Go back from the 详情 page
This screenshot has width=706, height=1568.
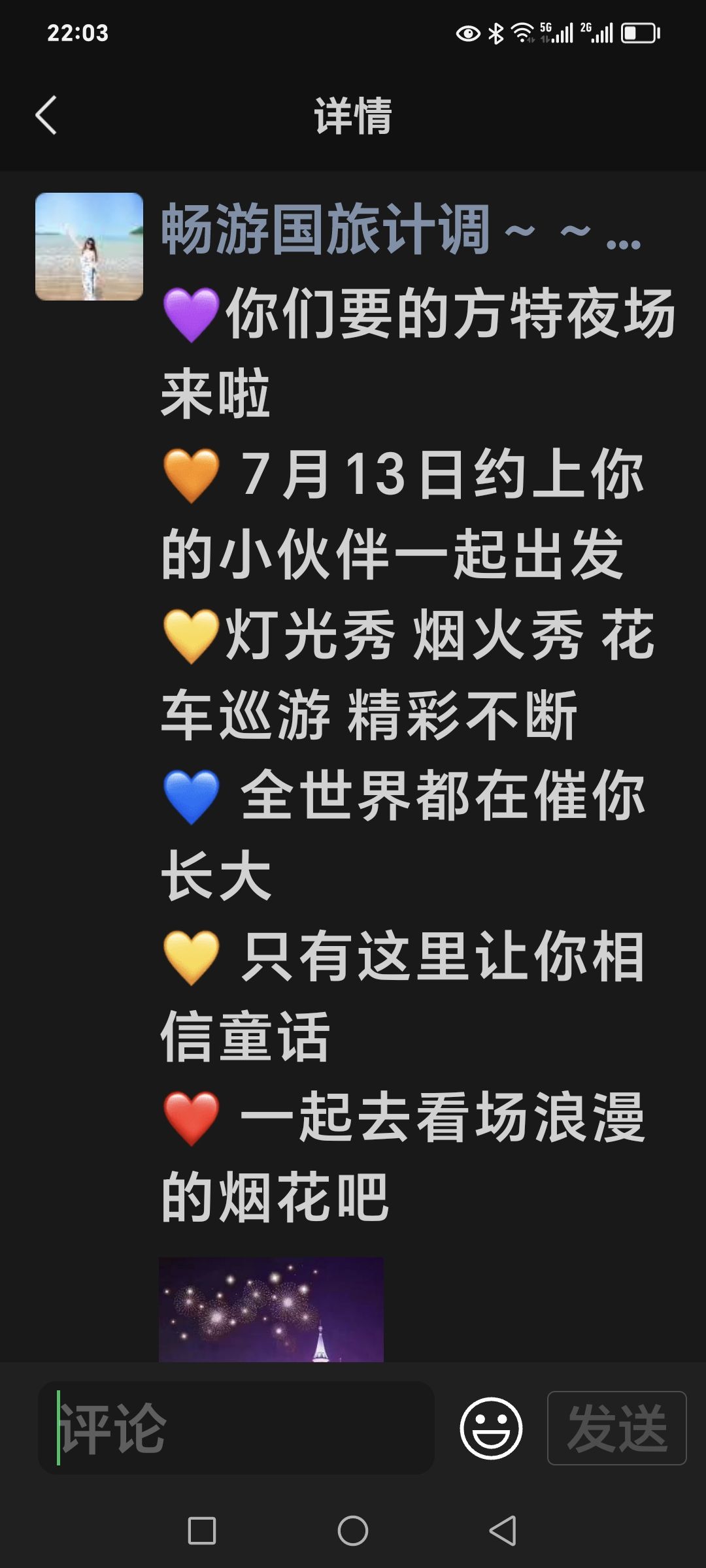46,116
